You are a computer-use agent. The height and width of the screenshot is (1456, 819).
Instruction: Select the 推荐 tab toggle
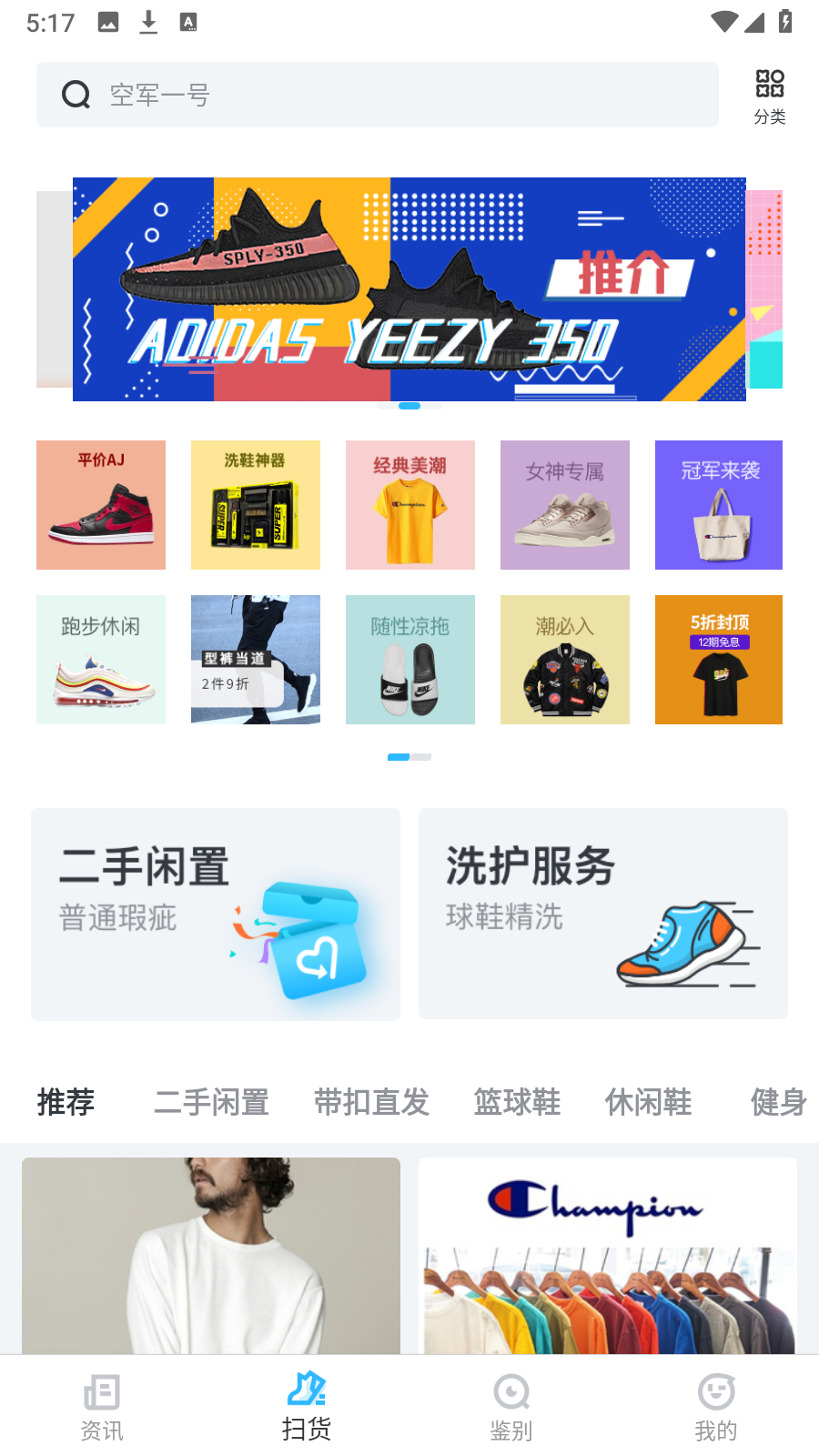pyautogui.click(x=65, y=1103)
